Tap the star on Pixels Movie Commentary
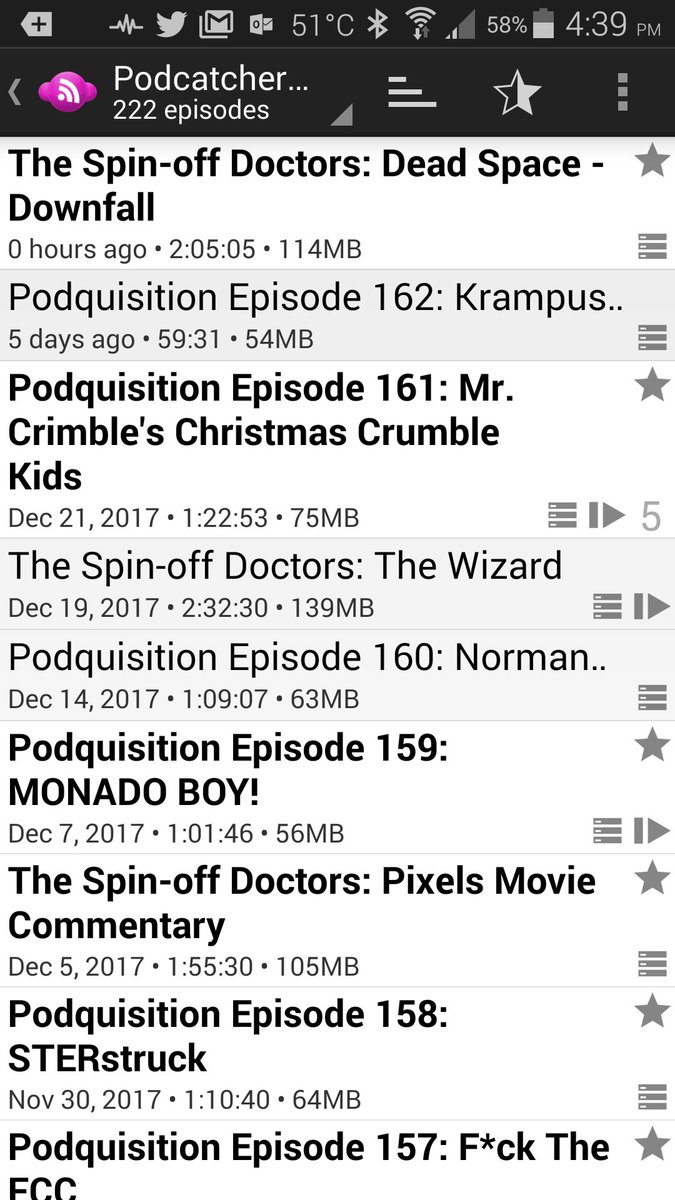The height and width of the screenshot is (1200, 675). coord(652,879)
